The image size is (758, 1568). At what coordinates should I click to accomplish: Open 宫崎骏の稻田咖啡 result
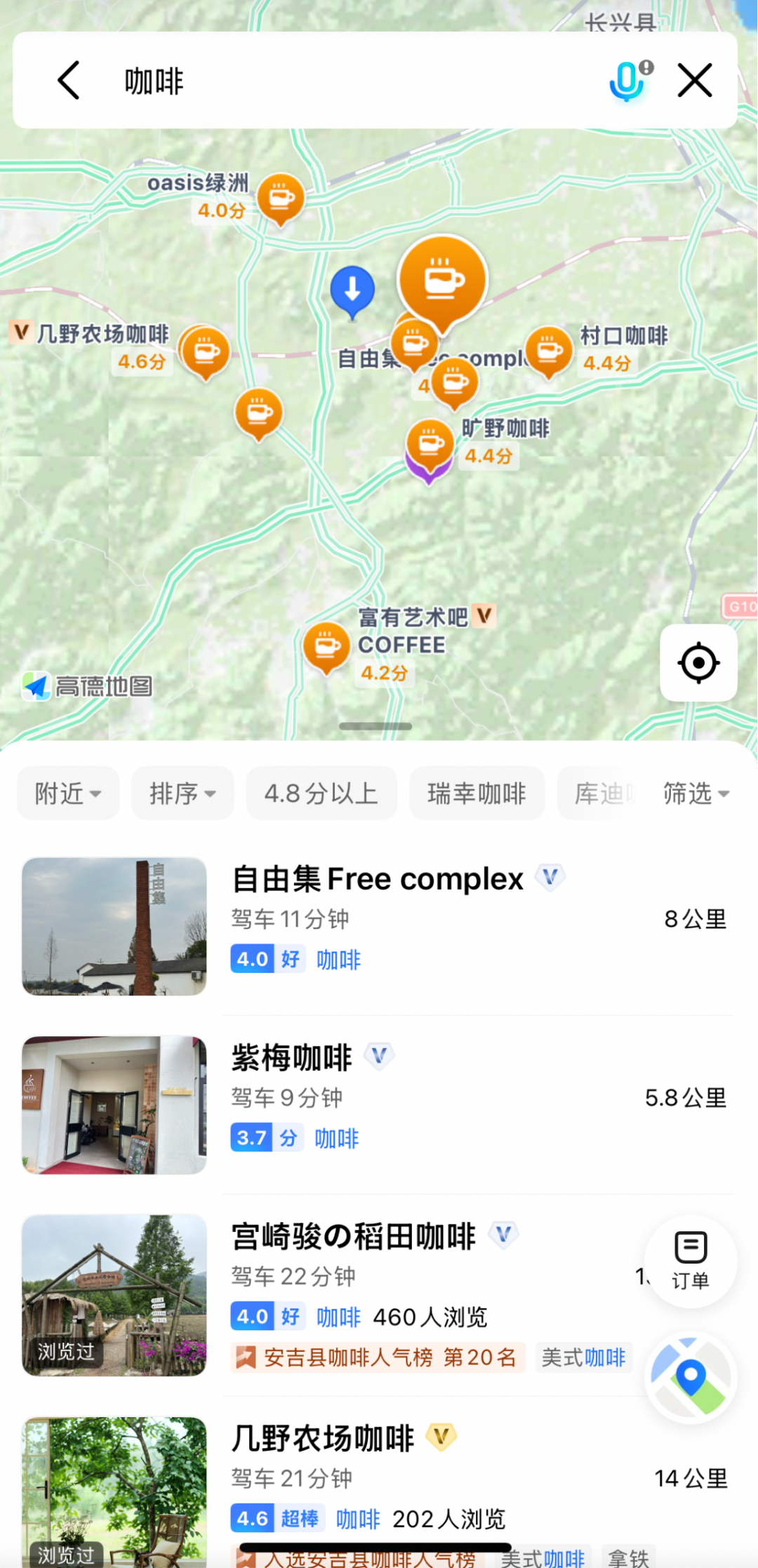(354, 1236)
